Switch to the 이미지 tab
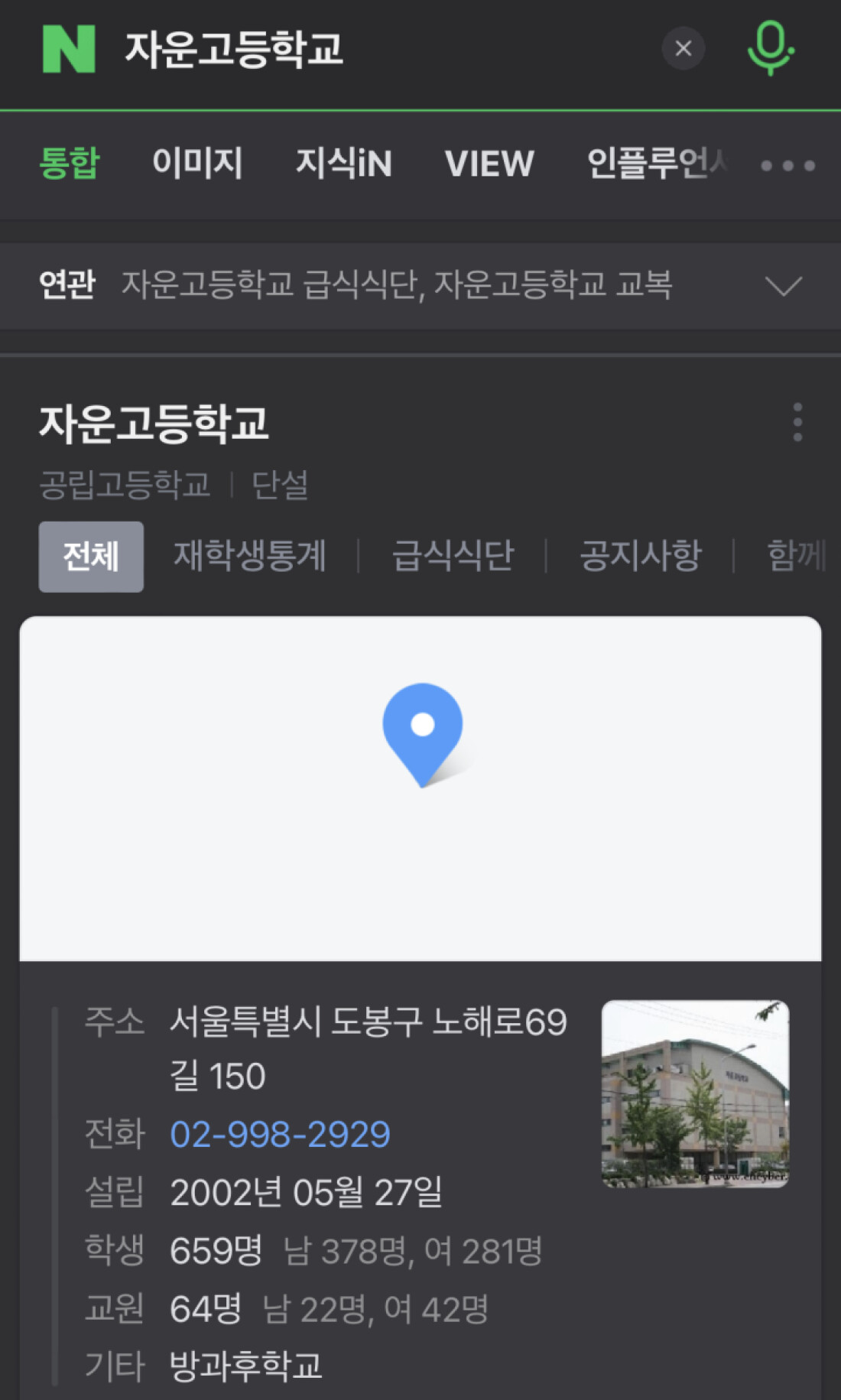This screenshot has width=841, height=1400. coord(199,163)
